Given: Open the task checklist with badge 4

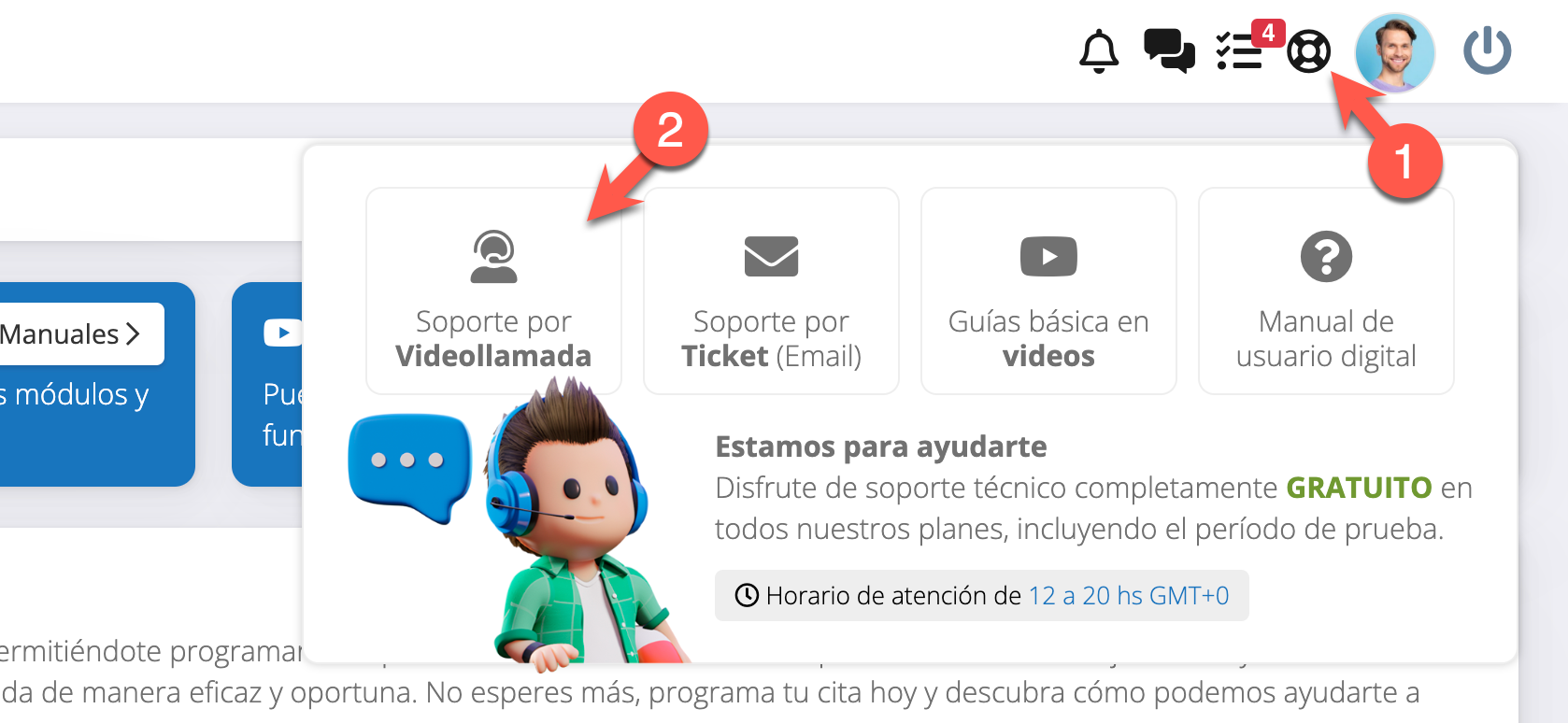Looking at the screenshot, I should click(x=1240, y=51).
